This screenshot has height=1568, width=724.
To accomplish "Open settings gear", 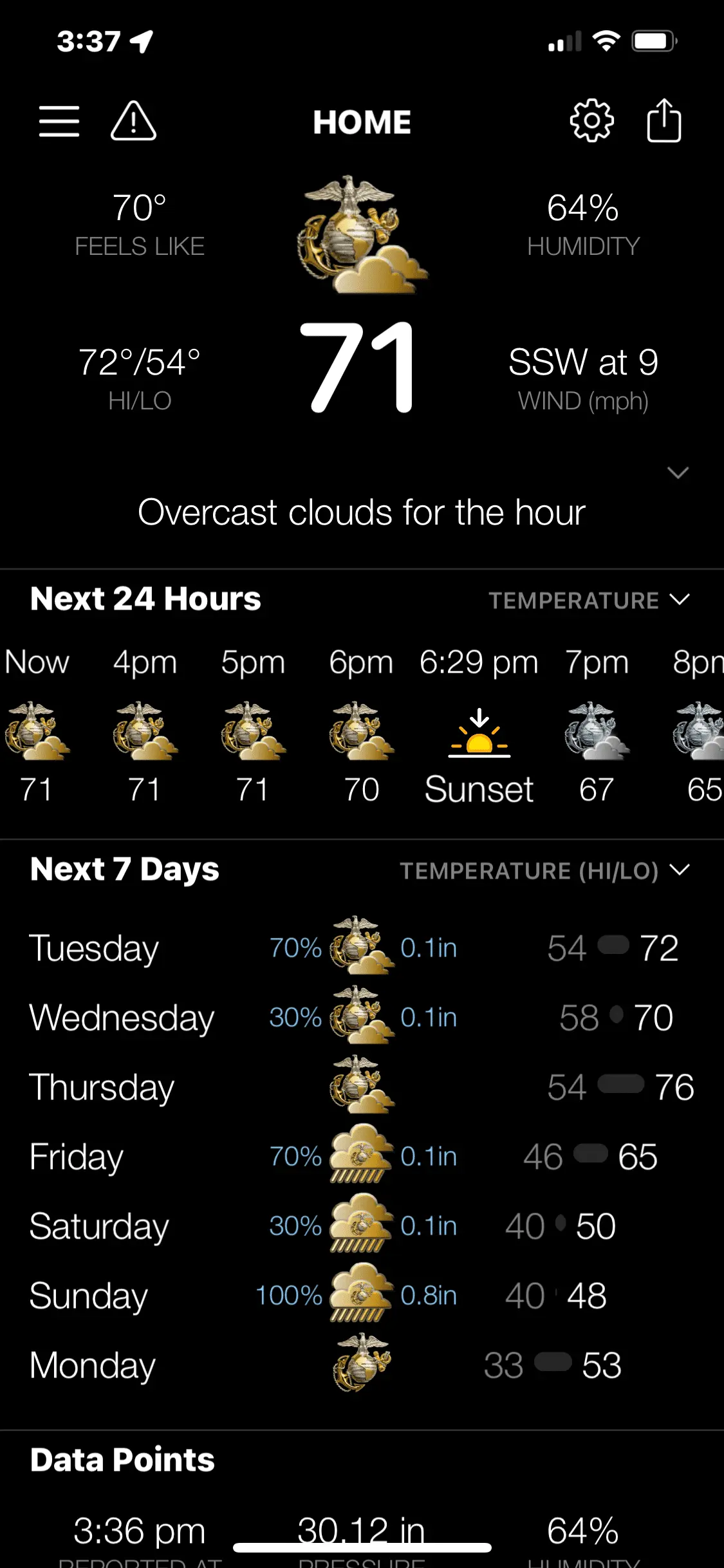I will click(x=591, y=121).
